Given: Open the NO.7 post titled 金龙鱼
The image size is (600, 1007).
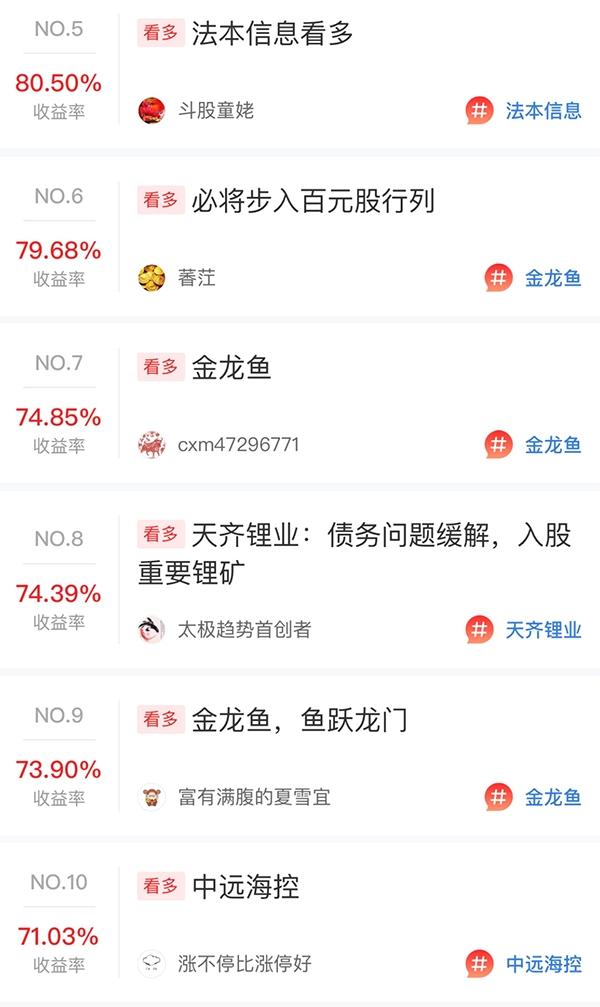Looking at the screenshot, I should pyautogui.click(x=231, y=367).
